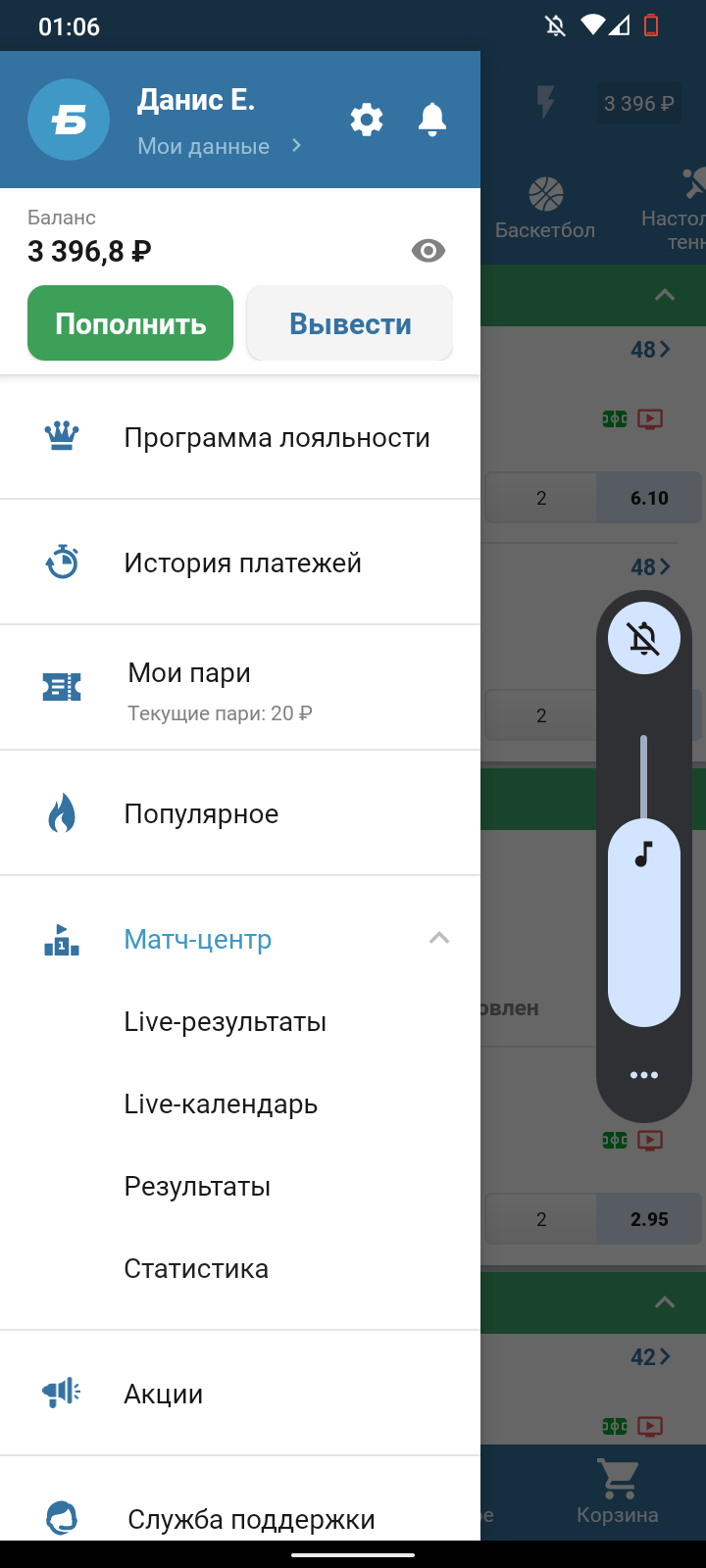Open Мои данные profile link
706x1568 pixels.
(218, 146)
